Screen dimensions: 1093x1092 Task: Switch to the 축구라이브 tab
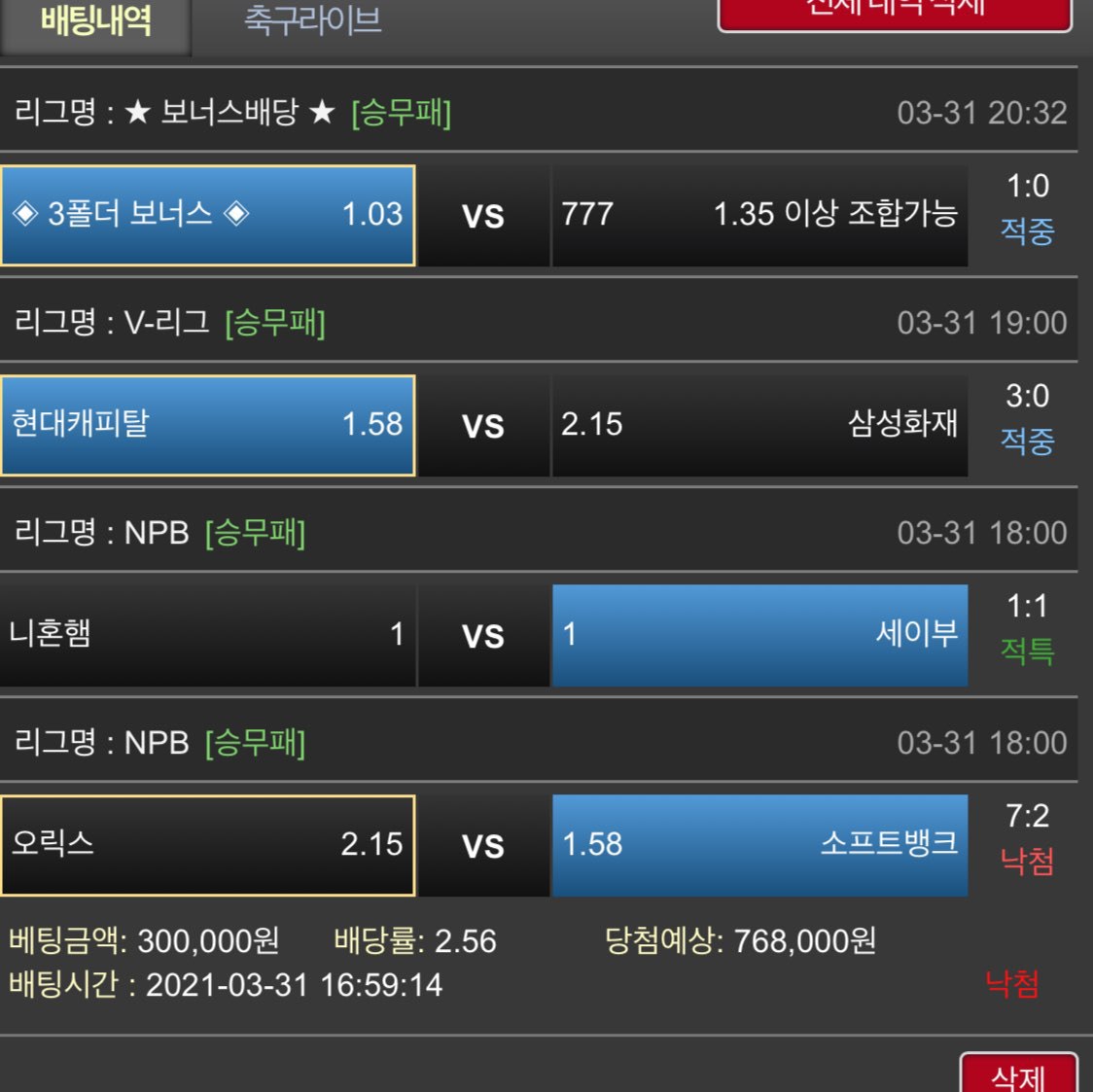312,21
